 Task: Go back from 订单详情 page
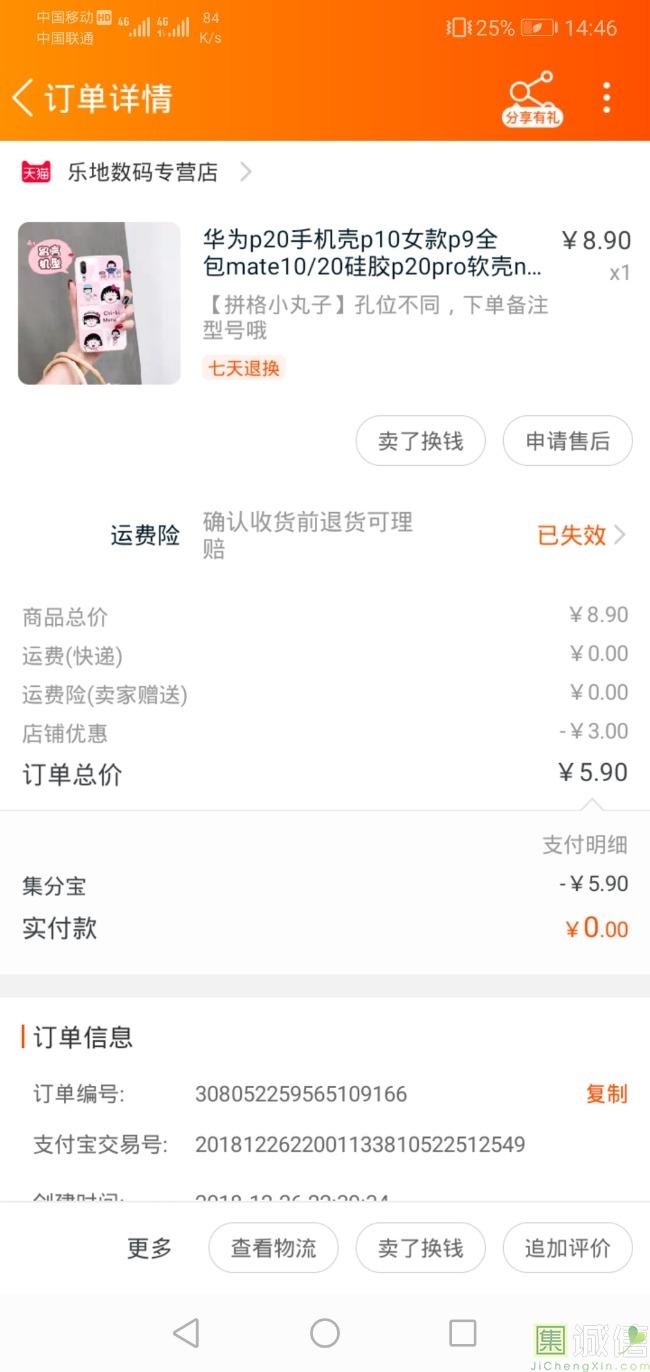click(23, 98)
